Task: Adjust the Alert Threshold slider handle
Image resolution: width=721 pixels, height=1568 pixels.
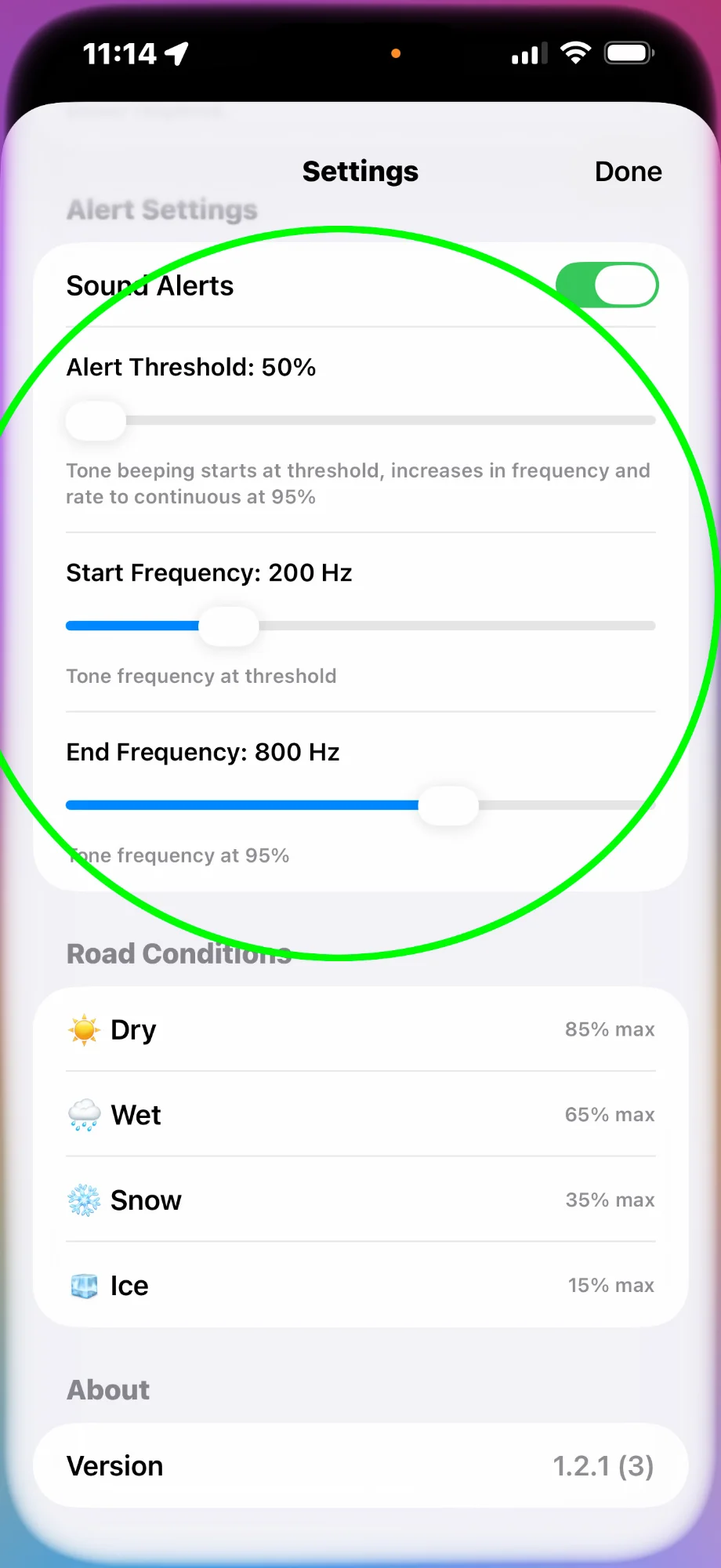Action: tap(95, 420)
